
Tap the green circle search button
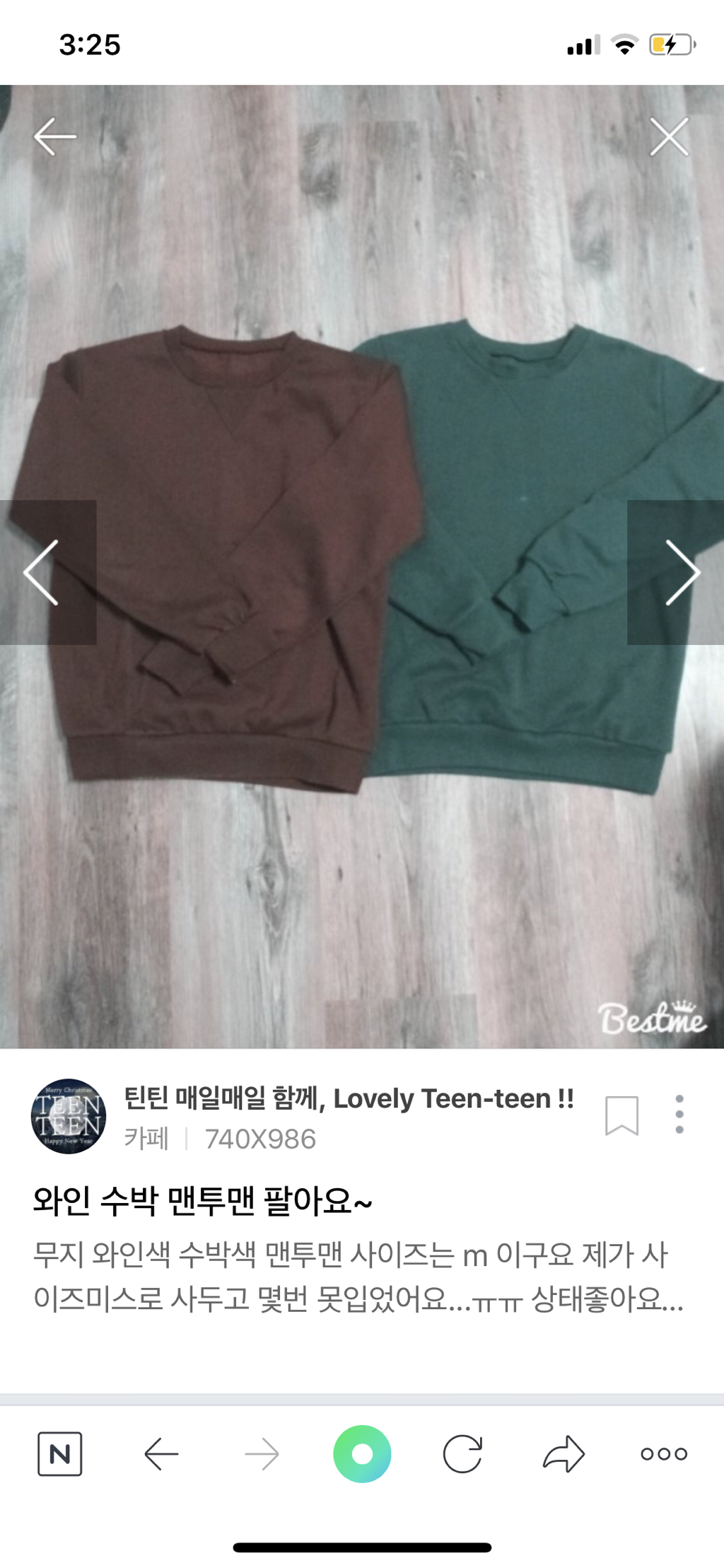point(362,1454)
